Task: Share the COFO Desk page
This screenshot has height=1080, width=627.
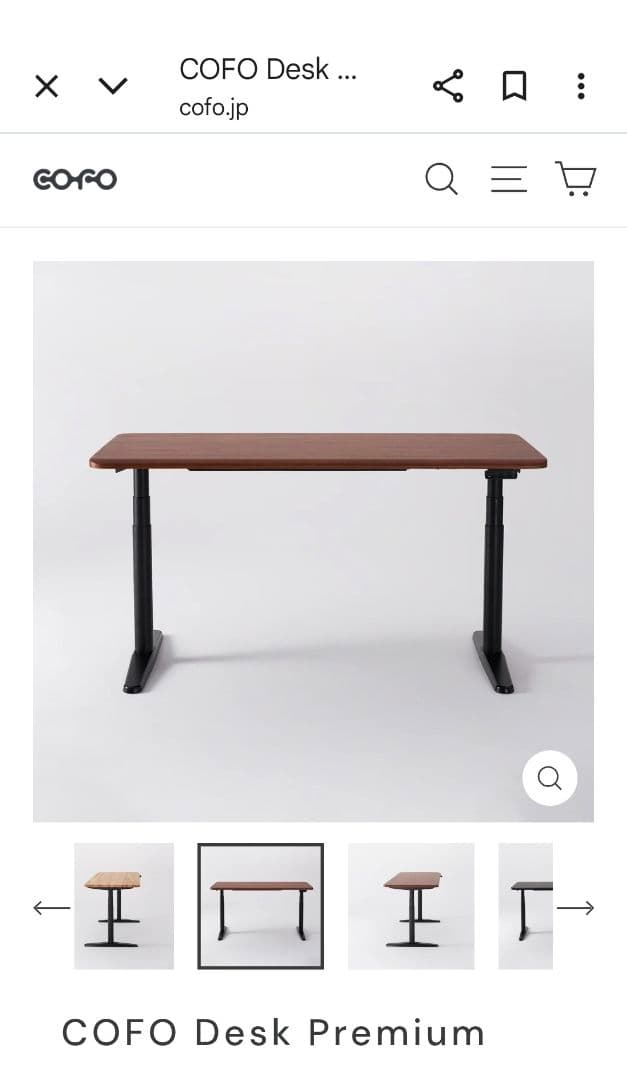Action: [448, 86]
